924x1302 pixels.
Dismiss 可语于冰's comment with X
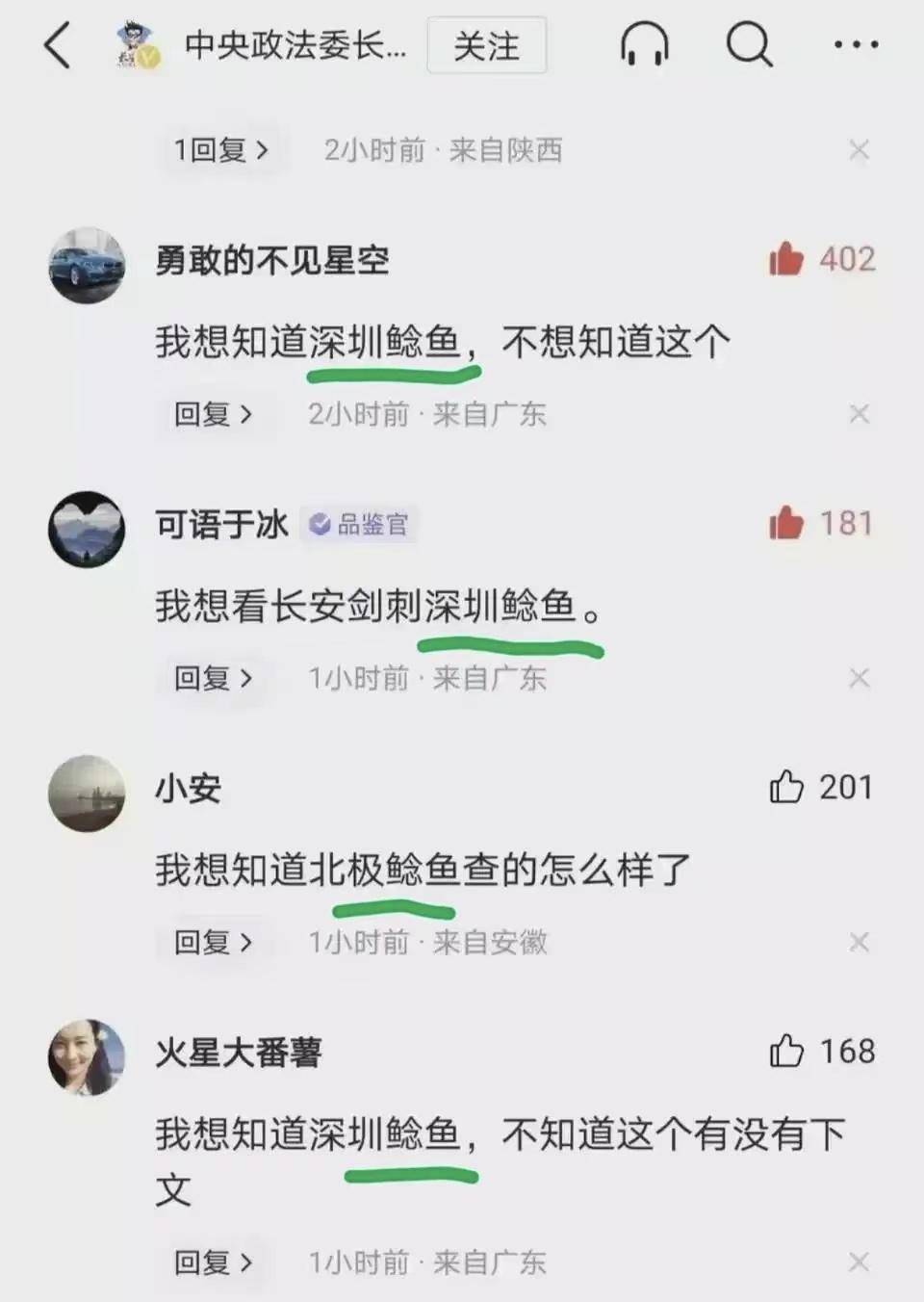pos(859,678)
